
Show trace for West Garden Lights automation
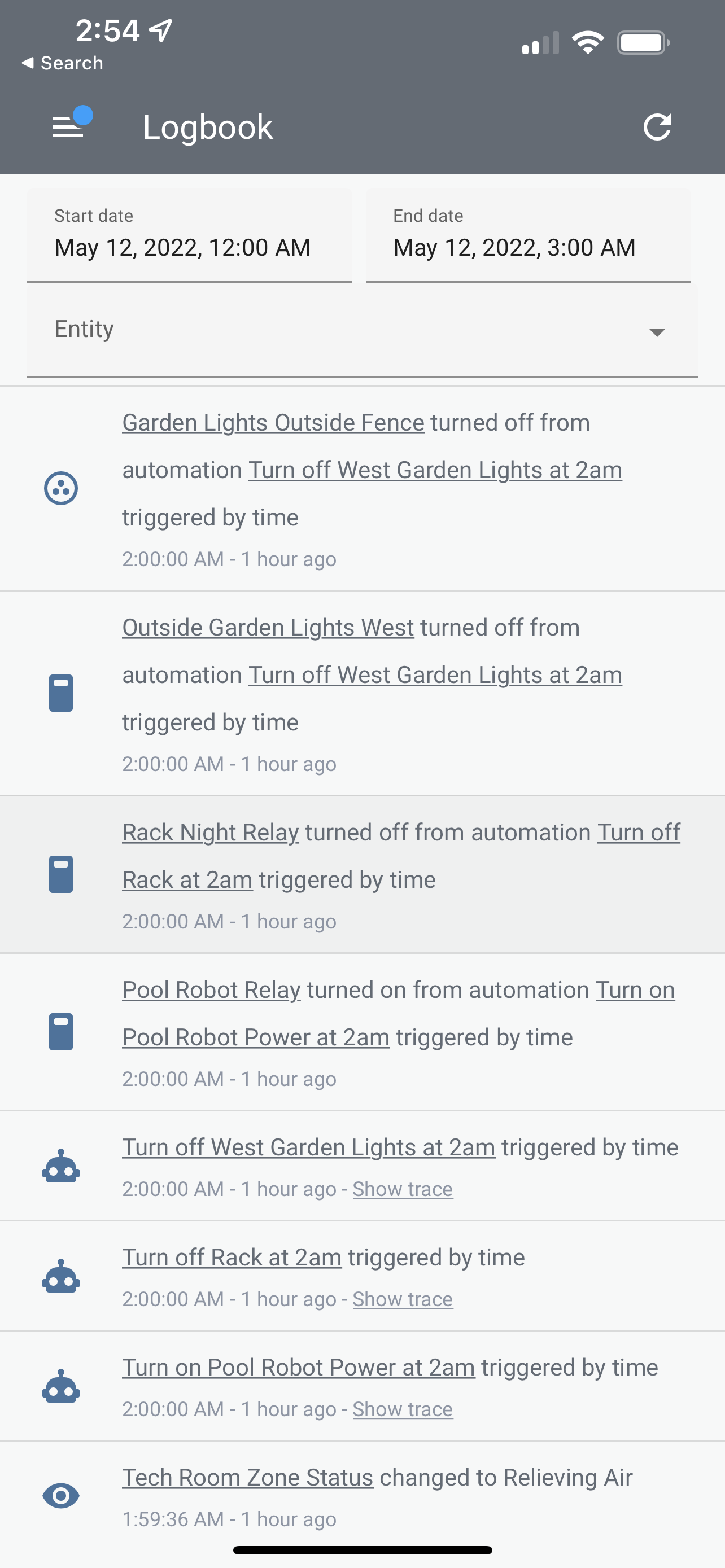click(x=403, y=1189)
